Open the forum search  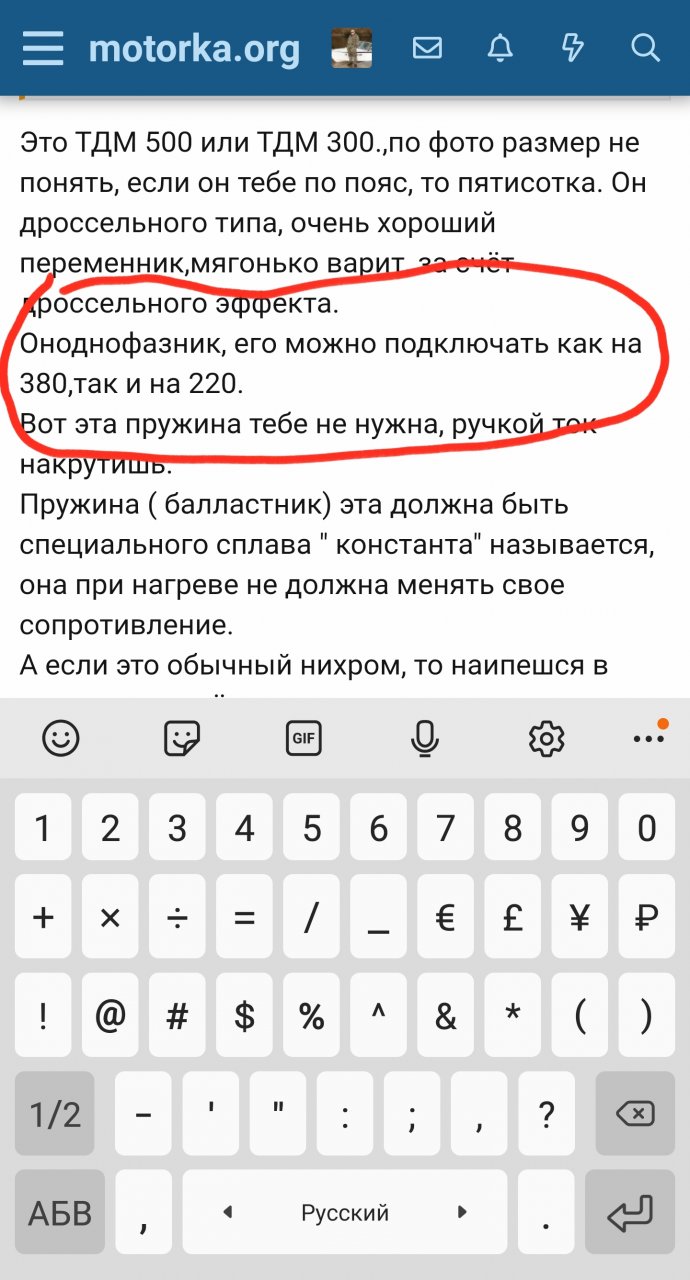646,48
